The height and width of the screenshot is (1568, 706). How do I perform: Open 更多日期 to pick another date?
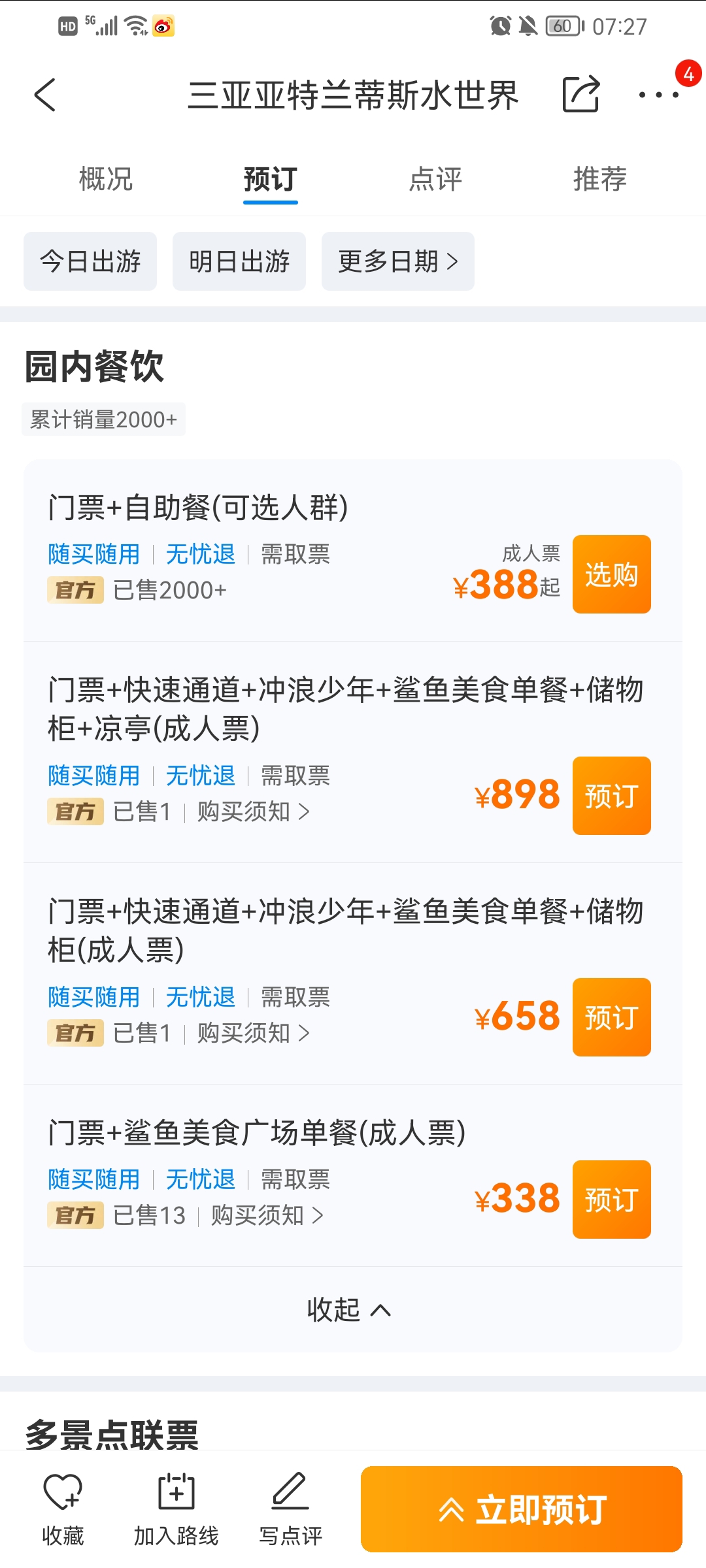click(398, 261)
